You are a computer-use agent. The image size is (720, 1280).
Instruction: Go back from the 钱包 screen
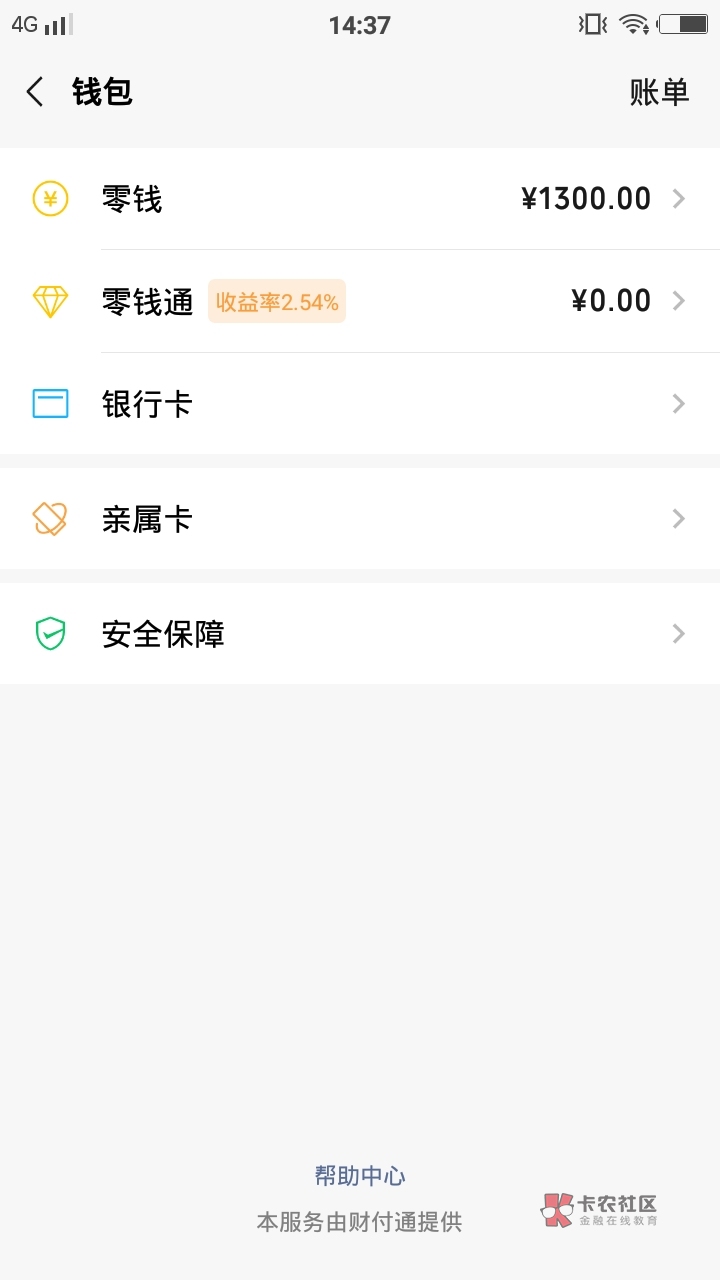pos(35,92)
